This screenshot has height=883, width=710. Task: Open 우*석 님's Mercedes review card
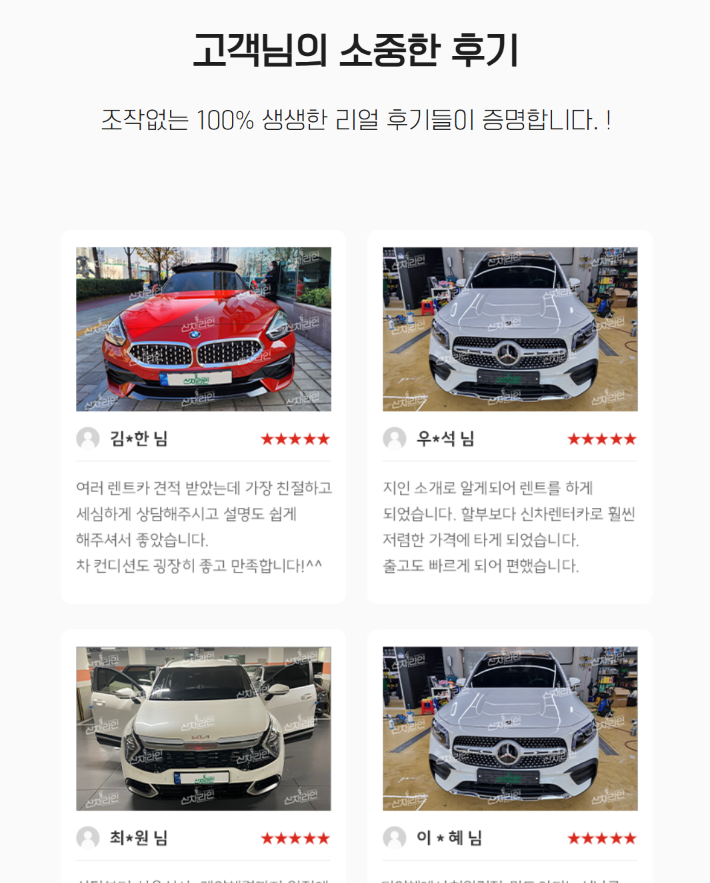tap(510, 330)
